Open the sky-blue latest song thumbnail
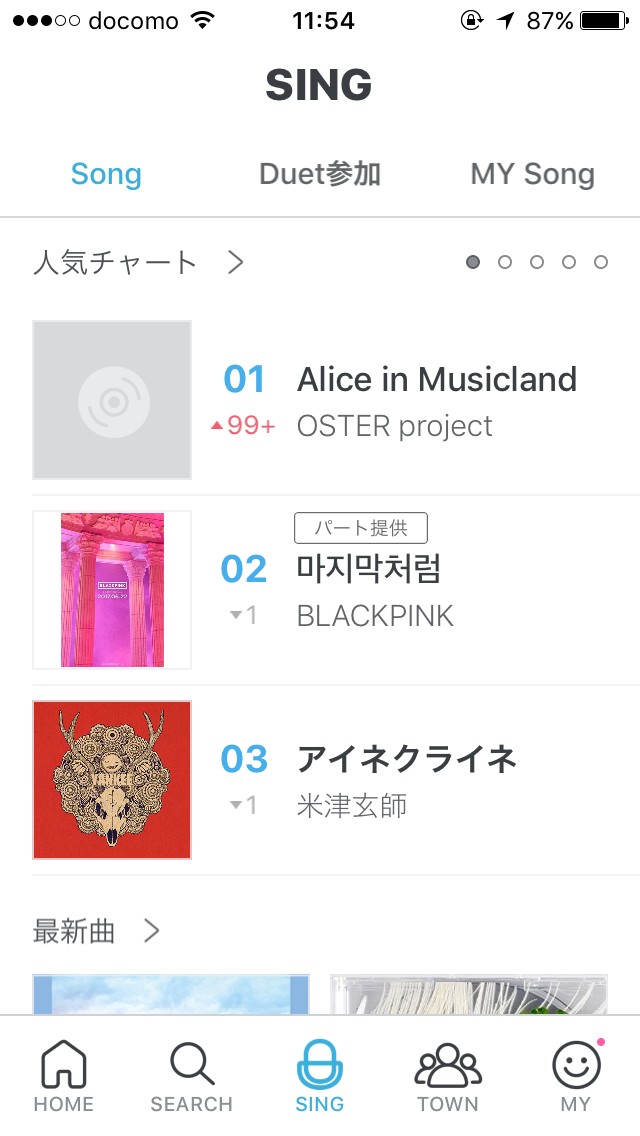The image size is (640, 1136). click(171, 994)
